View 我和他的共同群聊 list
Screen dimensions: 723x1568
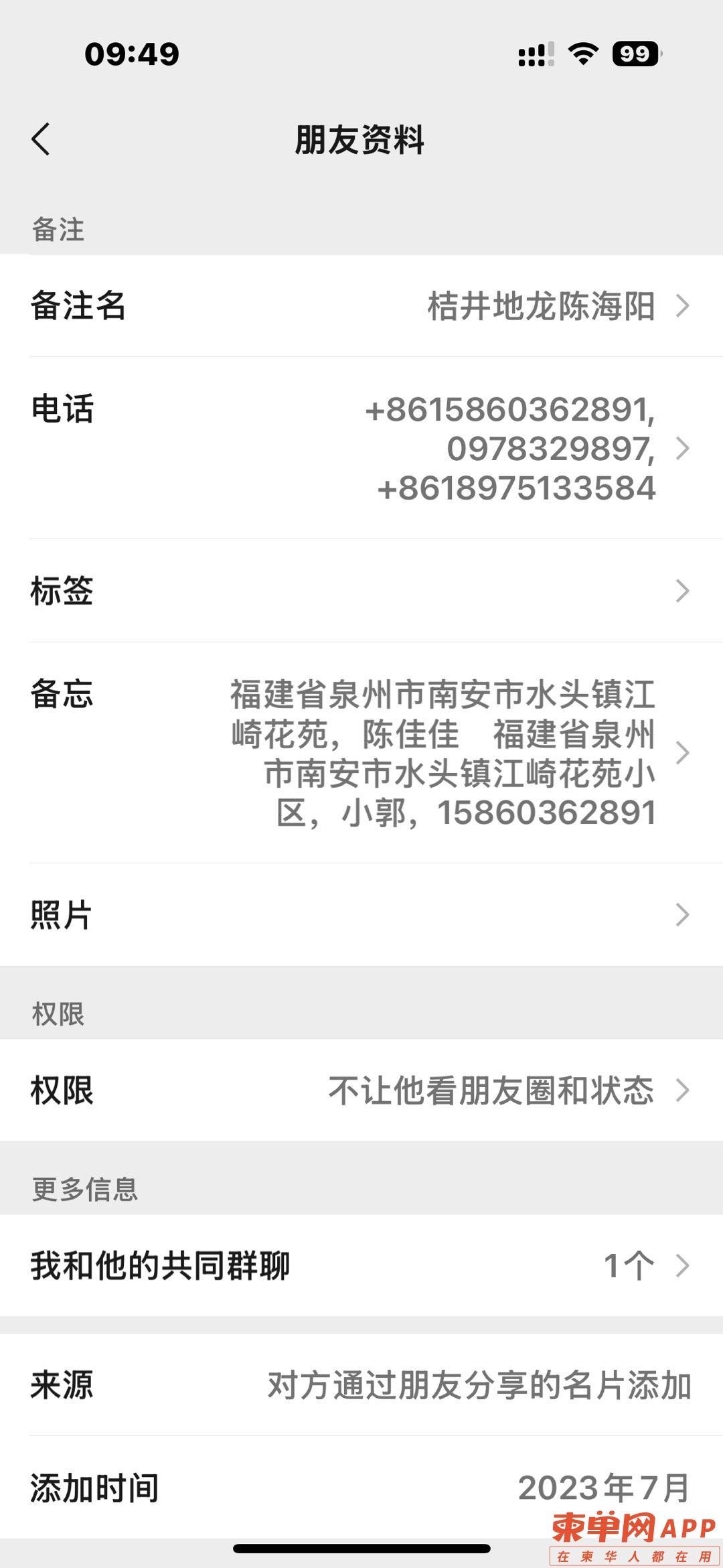point(361,1266)
